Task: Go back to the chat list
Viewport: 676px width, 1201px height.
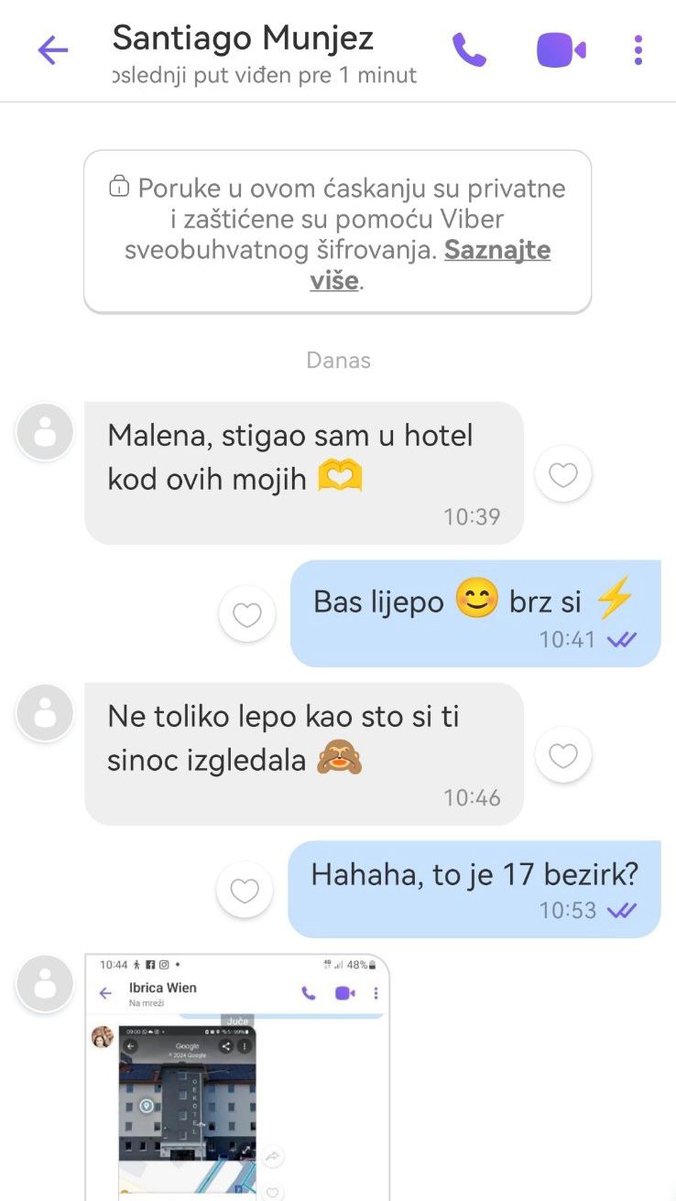Action: point(52,51)
